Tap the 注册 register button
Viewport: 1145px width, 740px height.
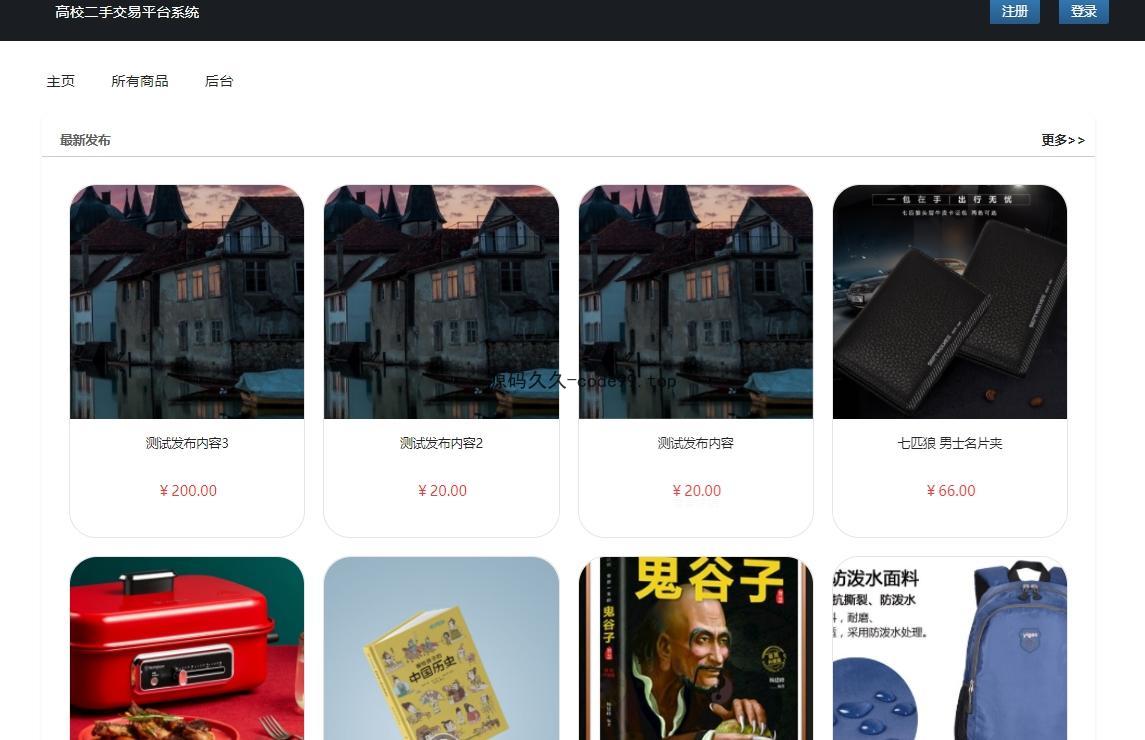tap(1014, 12)
